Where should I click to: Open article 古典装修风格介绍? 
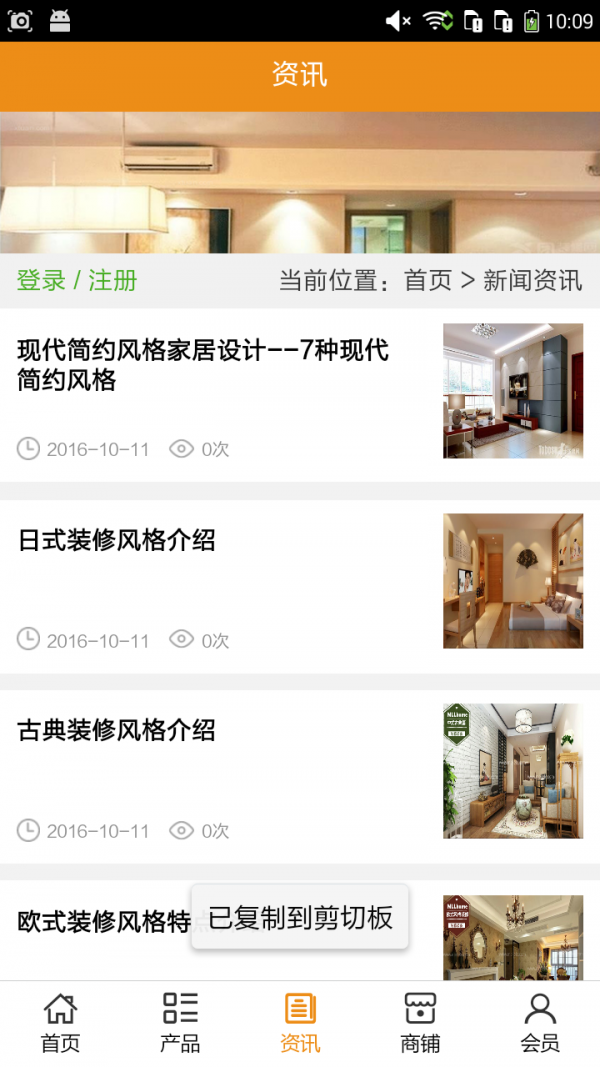pos(117,731)
